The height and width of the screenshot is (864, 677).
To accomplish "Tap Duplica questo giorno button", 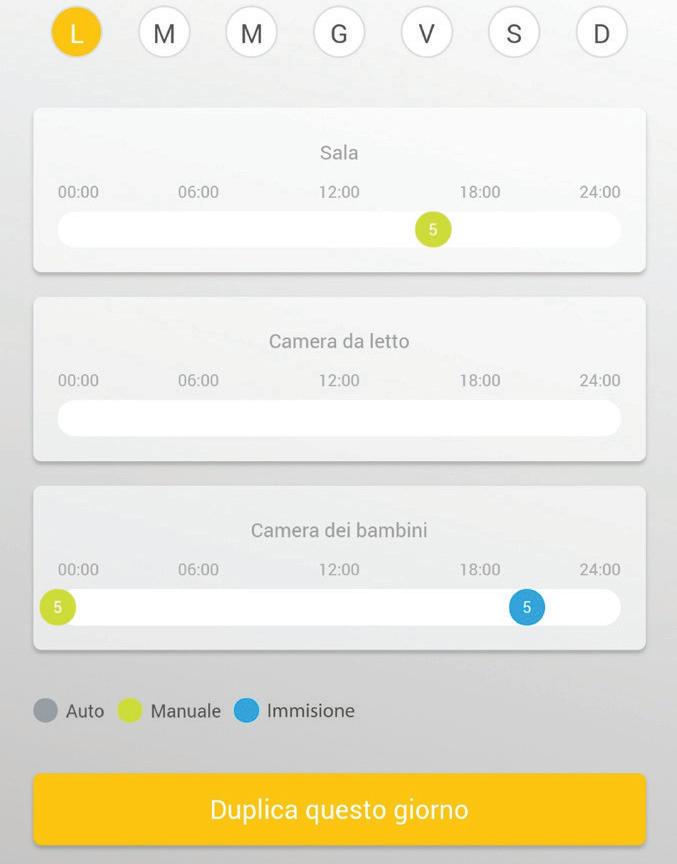I will [x=339, y=809].
